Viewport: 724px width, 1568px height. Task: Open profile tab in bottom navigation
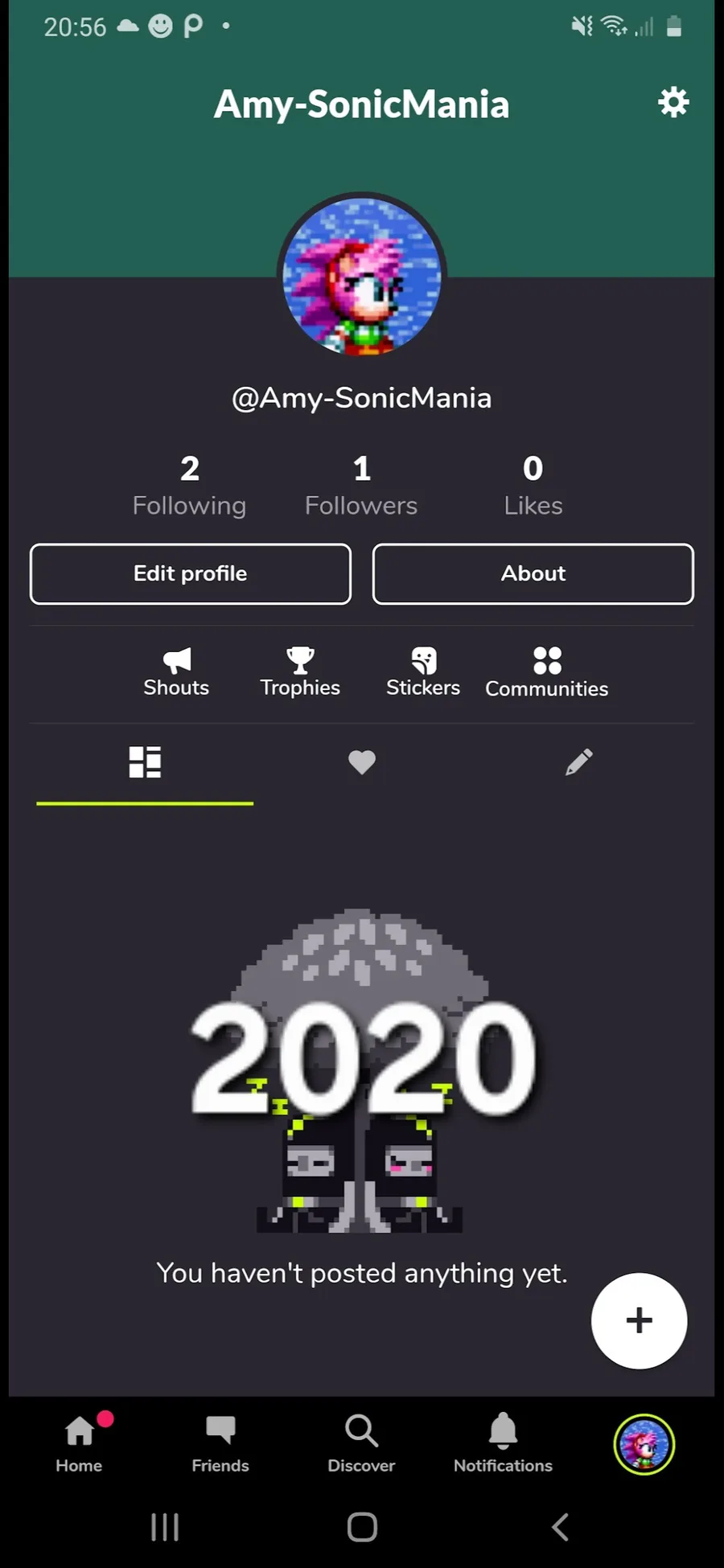tap(644, 1444)
